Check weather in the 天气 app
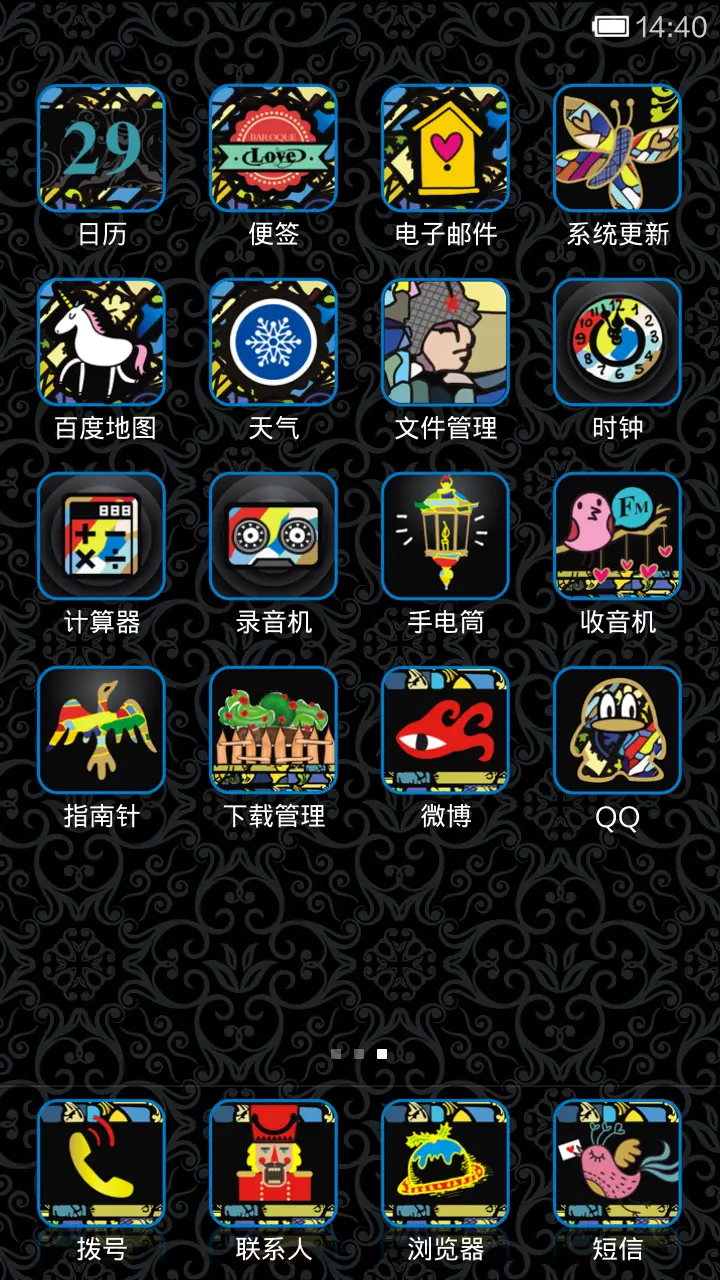Image resolution: width=720 pixels, height=1280 pixels. click(273, 341)
